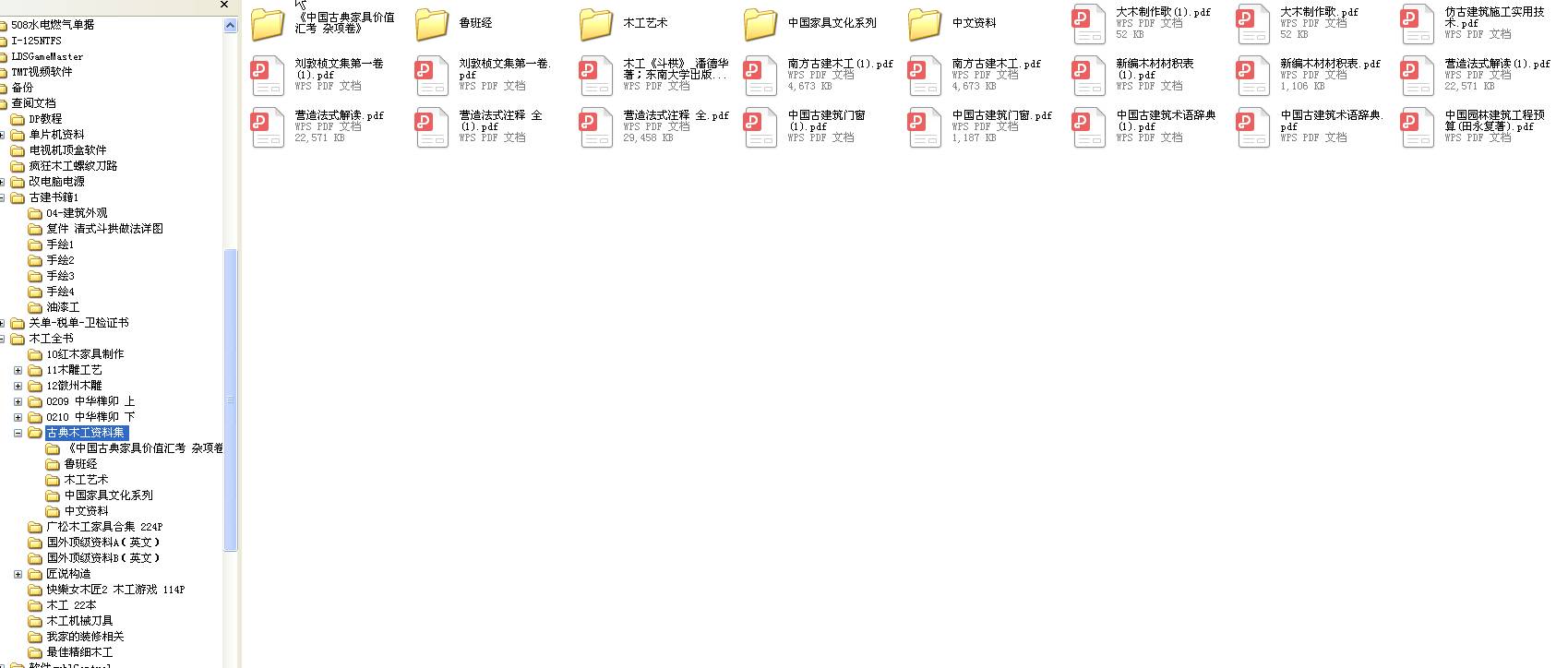Click the tree scrollbar up arrow
This screenshot has height=668, width=1568.
(230, 26)
